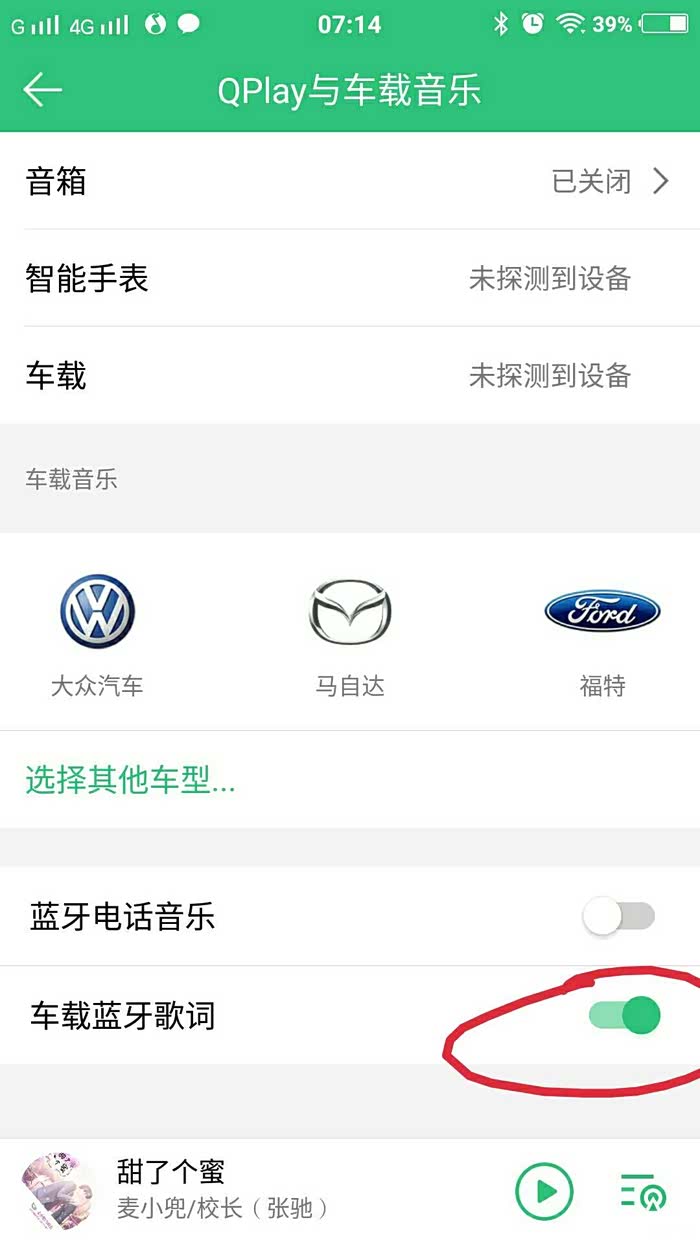Play the song 甜了个蜜
The height and width of the screenshot is (1244, 700).
544,1191
